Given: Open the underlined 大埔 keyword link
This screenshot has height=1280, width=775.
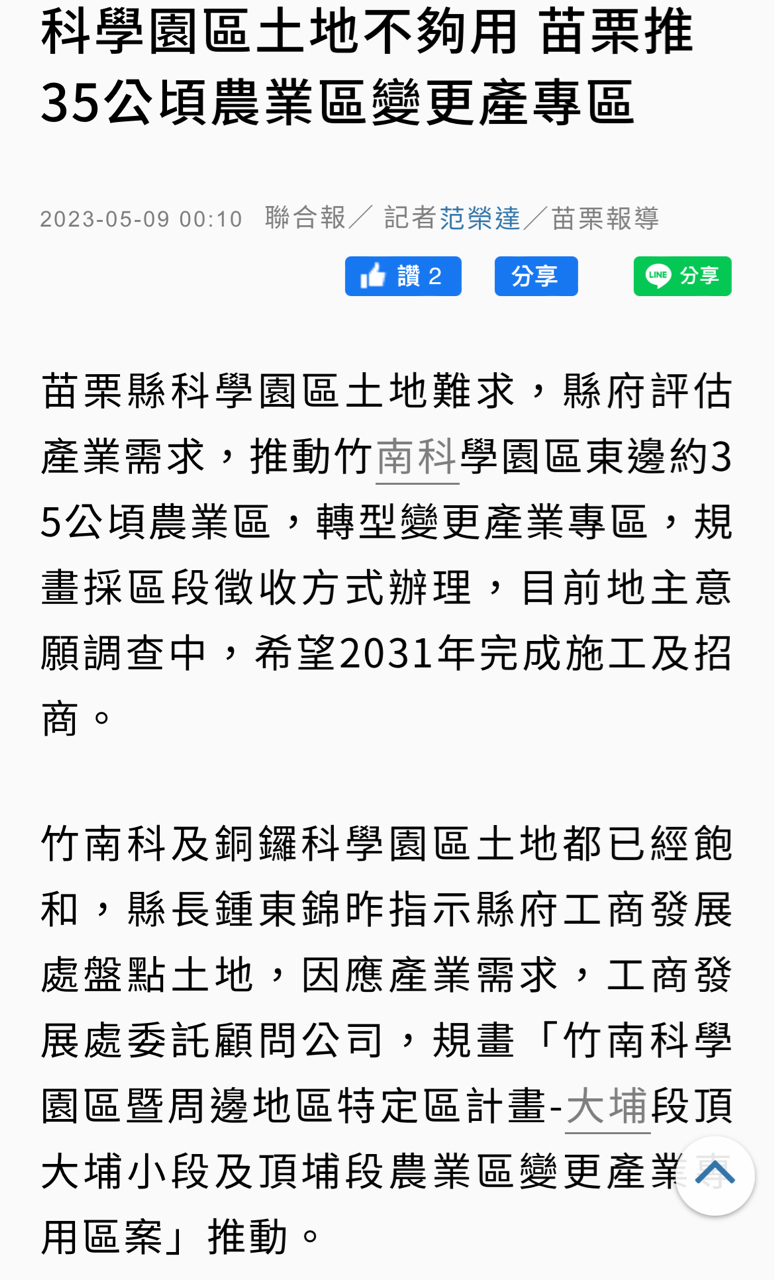Looking at the screenshot, I should click(608, 1107).
